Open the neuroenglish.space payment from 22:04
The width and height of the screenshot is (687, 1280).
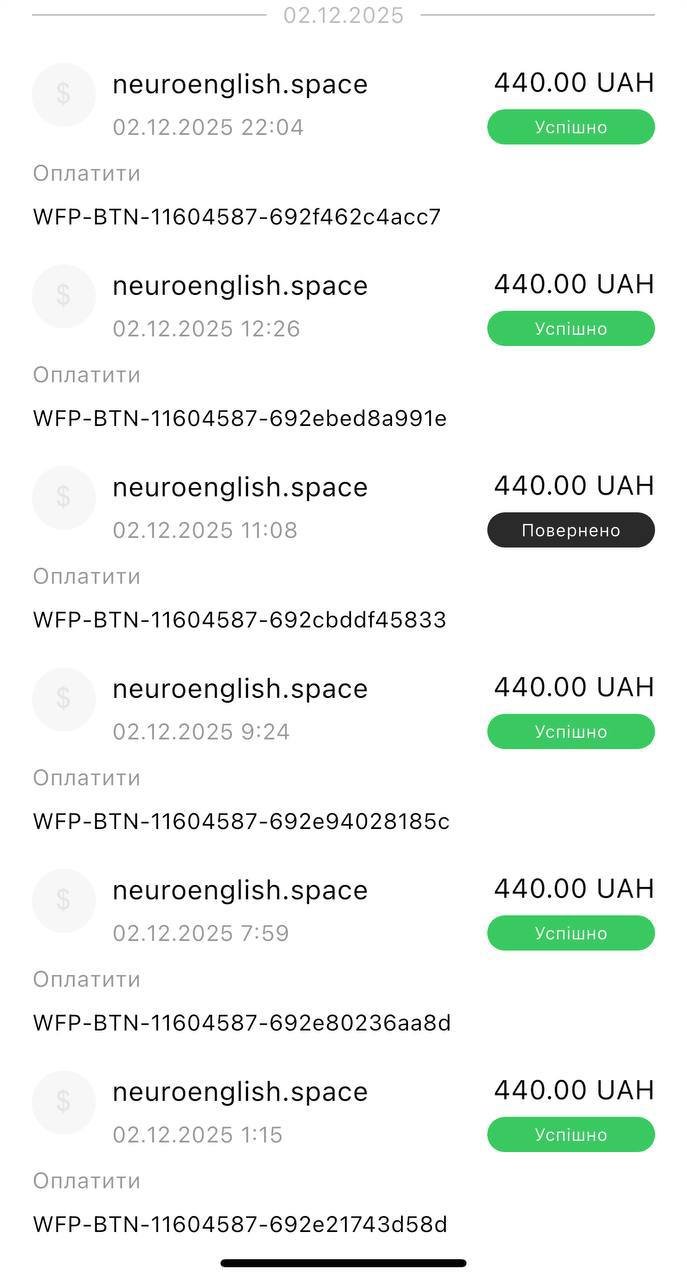tap(240, 85)
